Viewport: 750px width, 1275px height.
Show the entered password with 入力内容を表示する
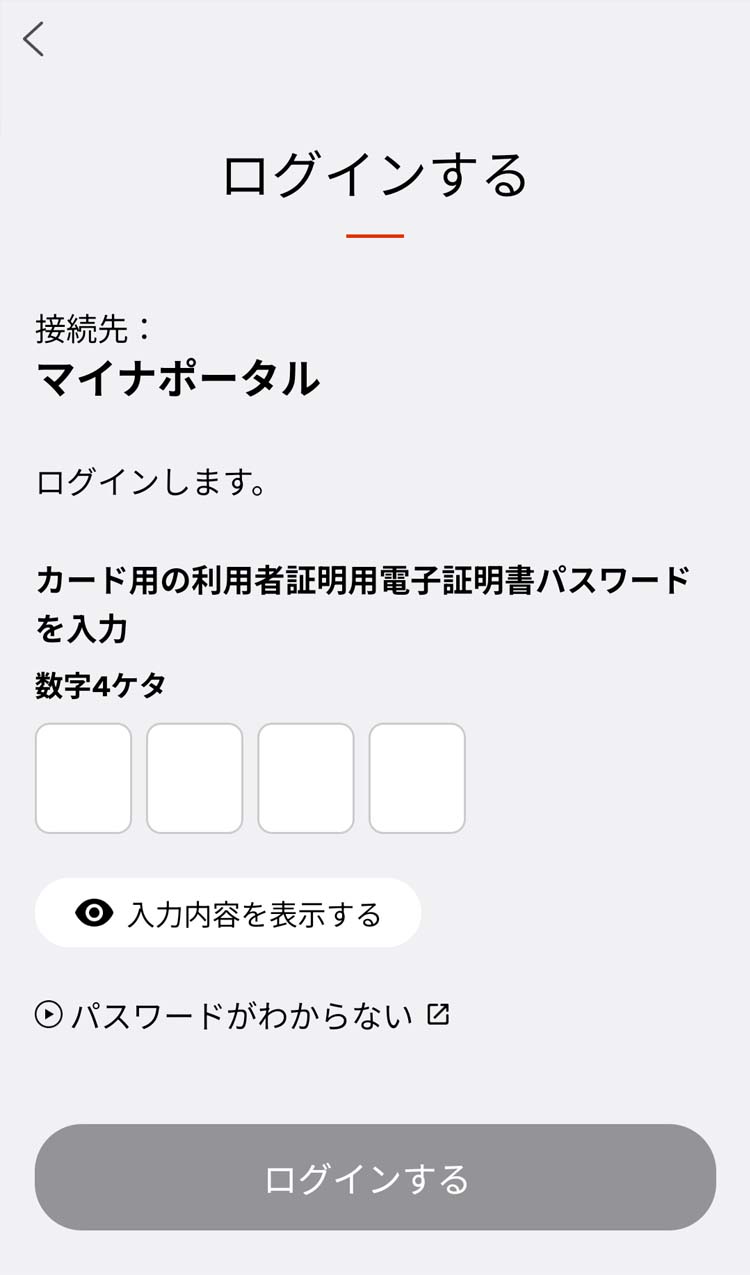pos(228,913)
